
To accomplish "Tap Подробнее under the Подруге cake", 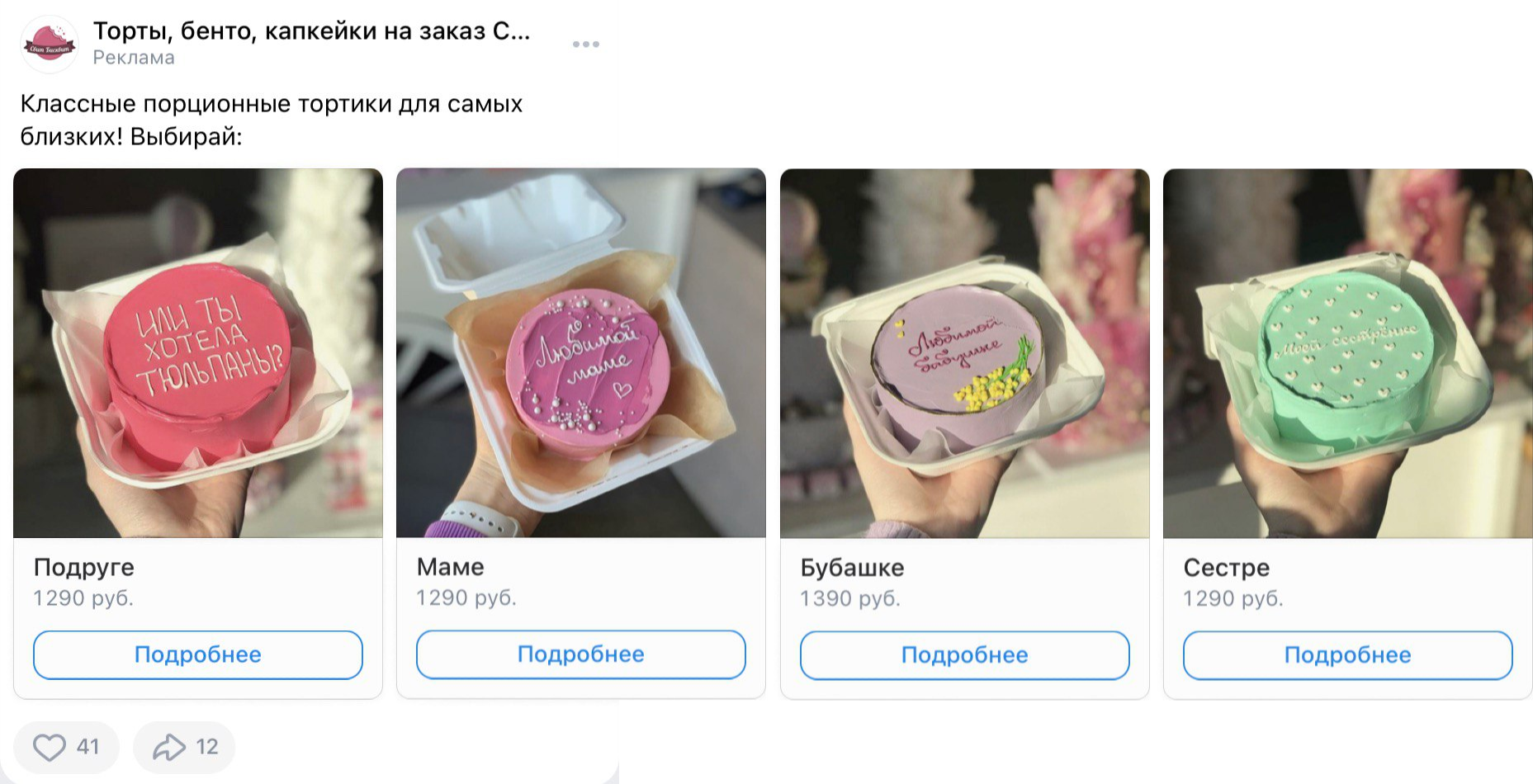I will 198,655.
